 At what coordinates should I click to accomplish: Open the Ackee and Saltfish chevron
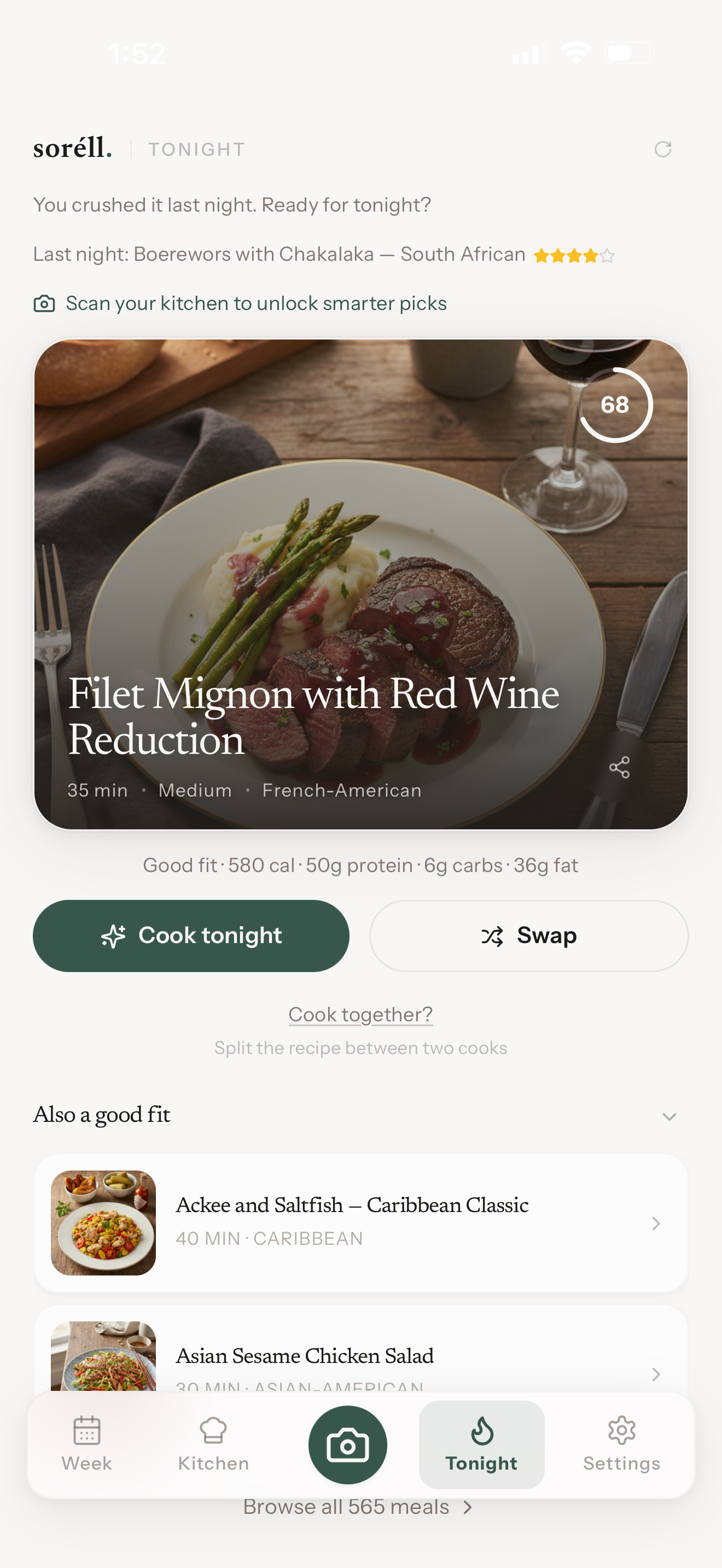tap(655, 1224)
